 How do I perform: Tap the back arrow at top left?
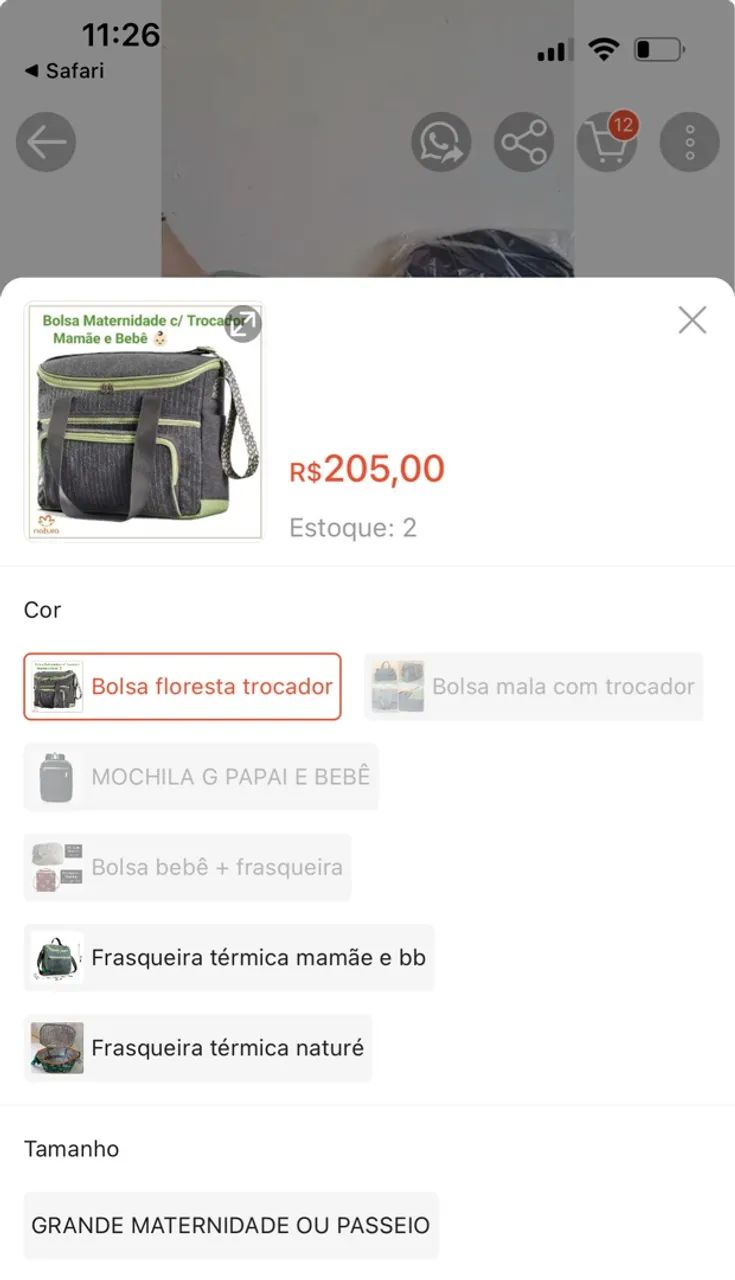click(45, 141)
